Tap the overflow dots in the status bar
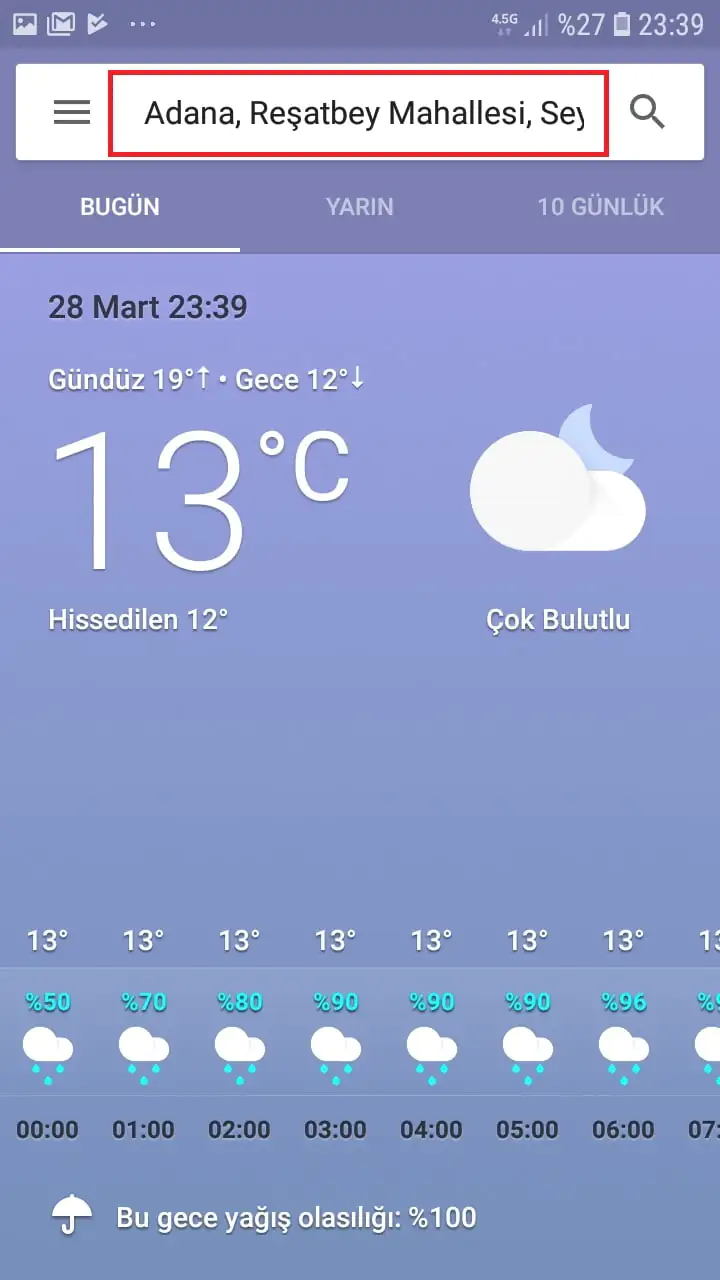 pyautogui.click(x=143, y=22)
